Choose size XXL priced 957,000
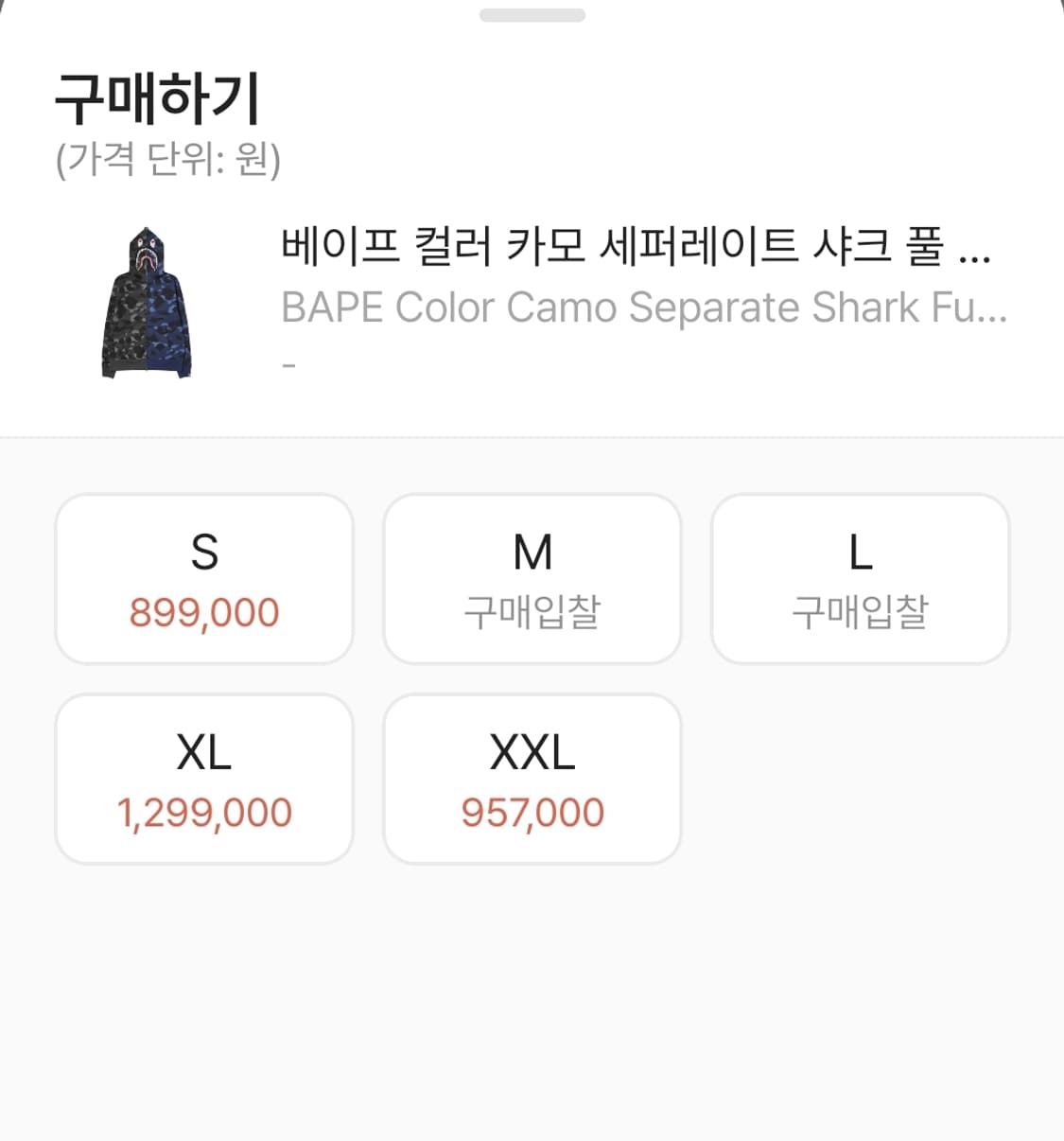The height and width of the screenshot is (1141, 1064). [x=532, y=778]
